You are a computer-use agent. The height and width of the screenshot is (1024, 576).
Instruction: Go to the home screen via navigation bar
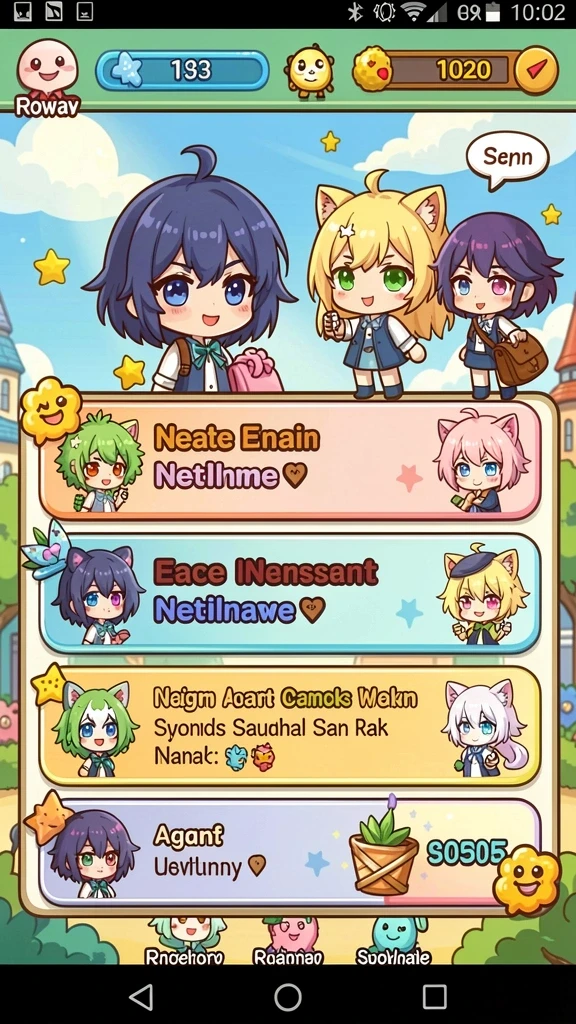(287, 997)
